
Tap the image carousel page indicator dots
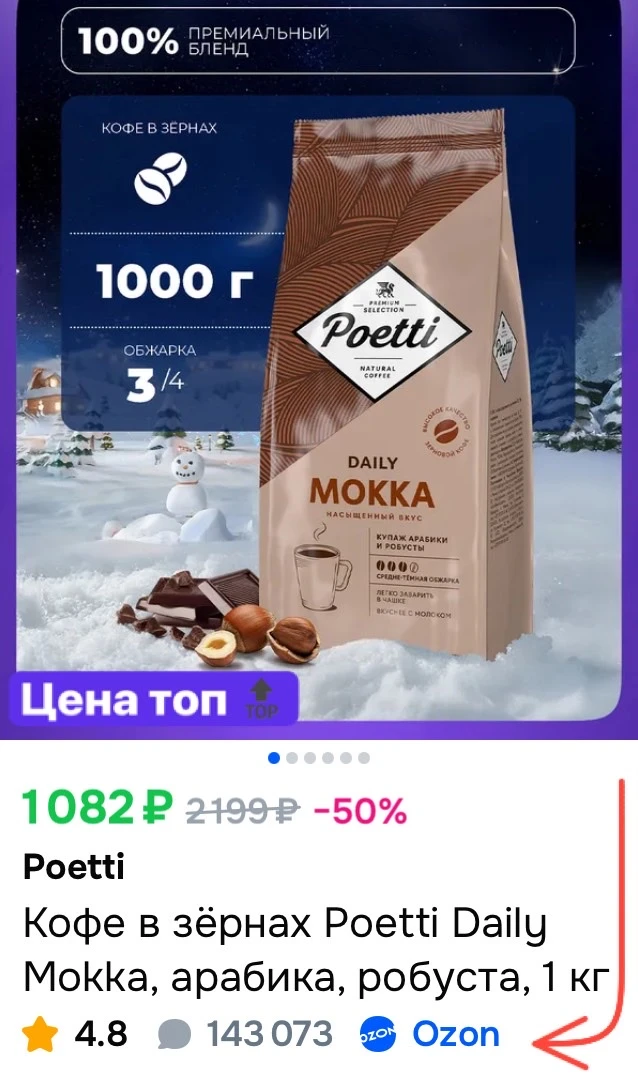tap(319, 758)
